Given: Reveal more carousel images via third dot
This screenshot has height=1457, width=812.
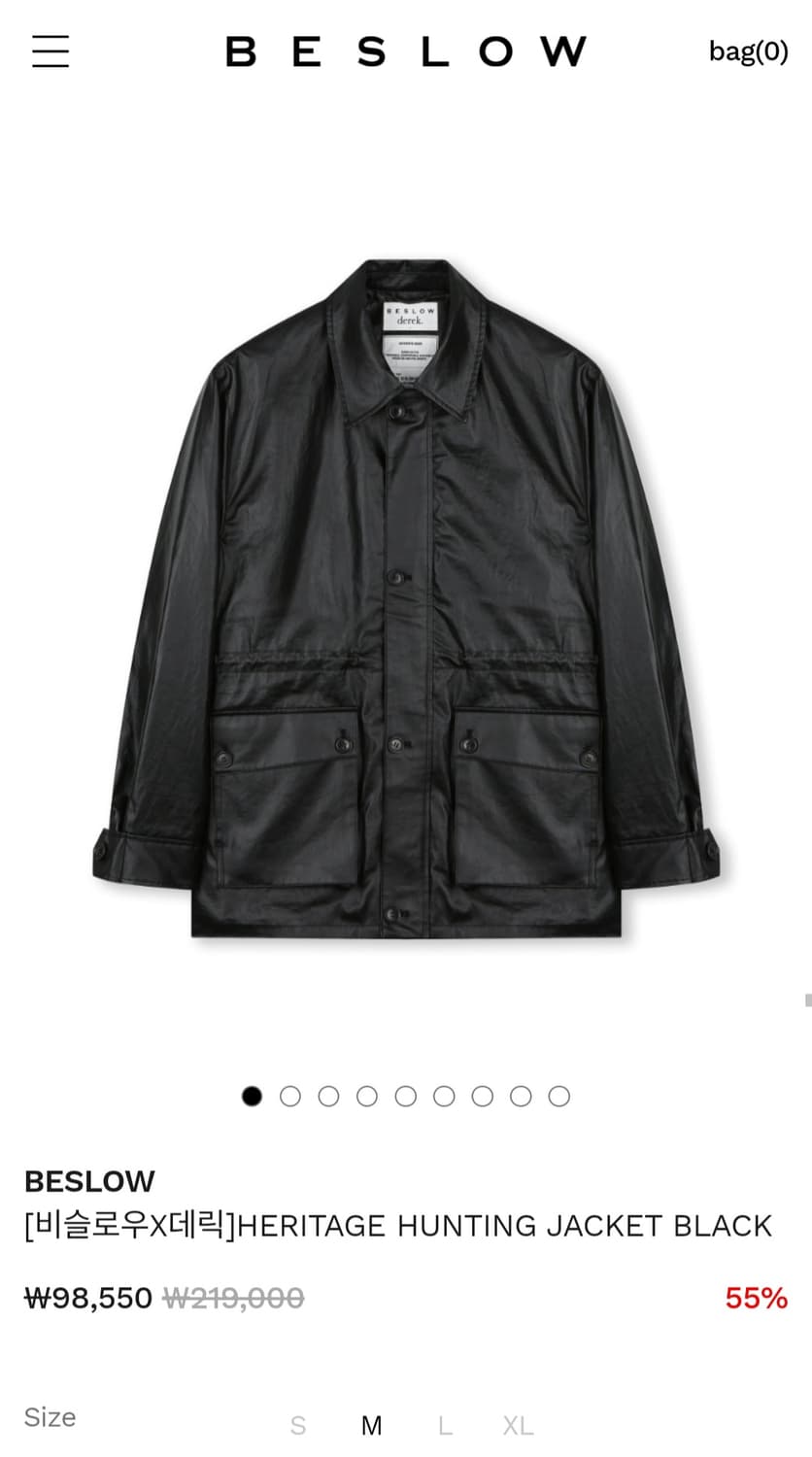Looking at the screenshot, I should pos(328,1096).
